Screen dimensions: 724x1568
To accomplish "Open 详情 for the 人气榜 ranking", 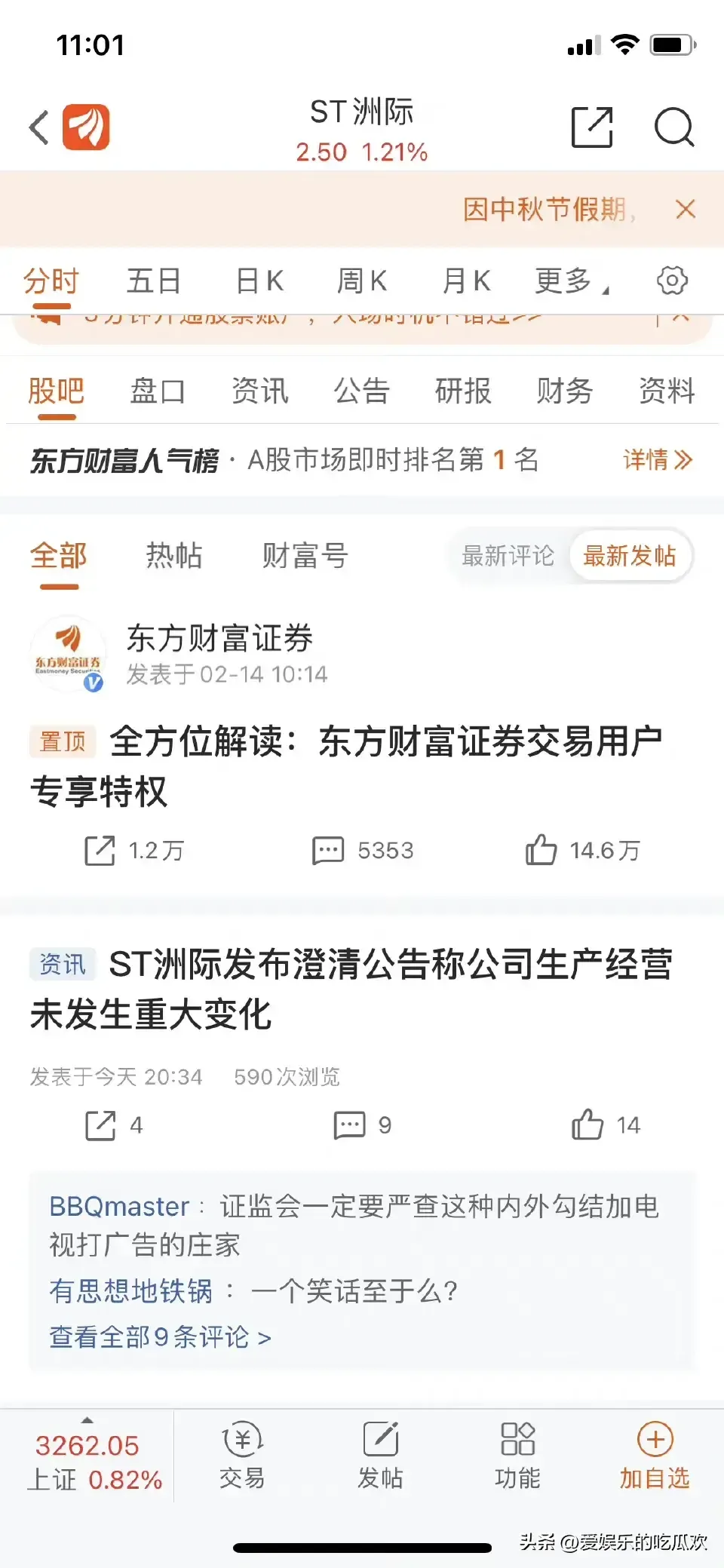I will pos(657,459).
